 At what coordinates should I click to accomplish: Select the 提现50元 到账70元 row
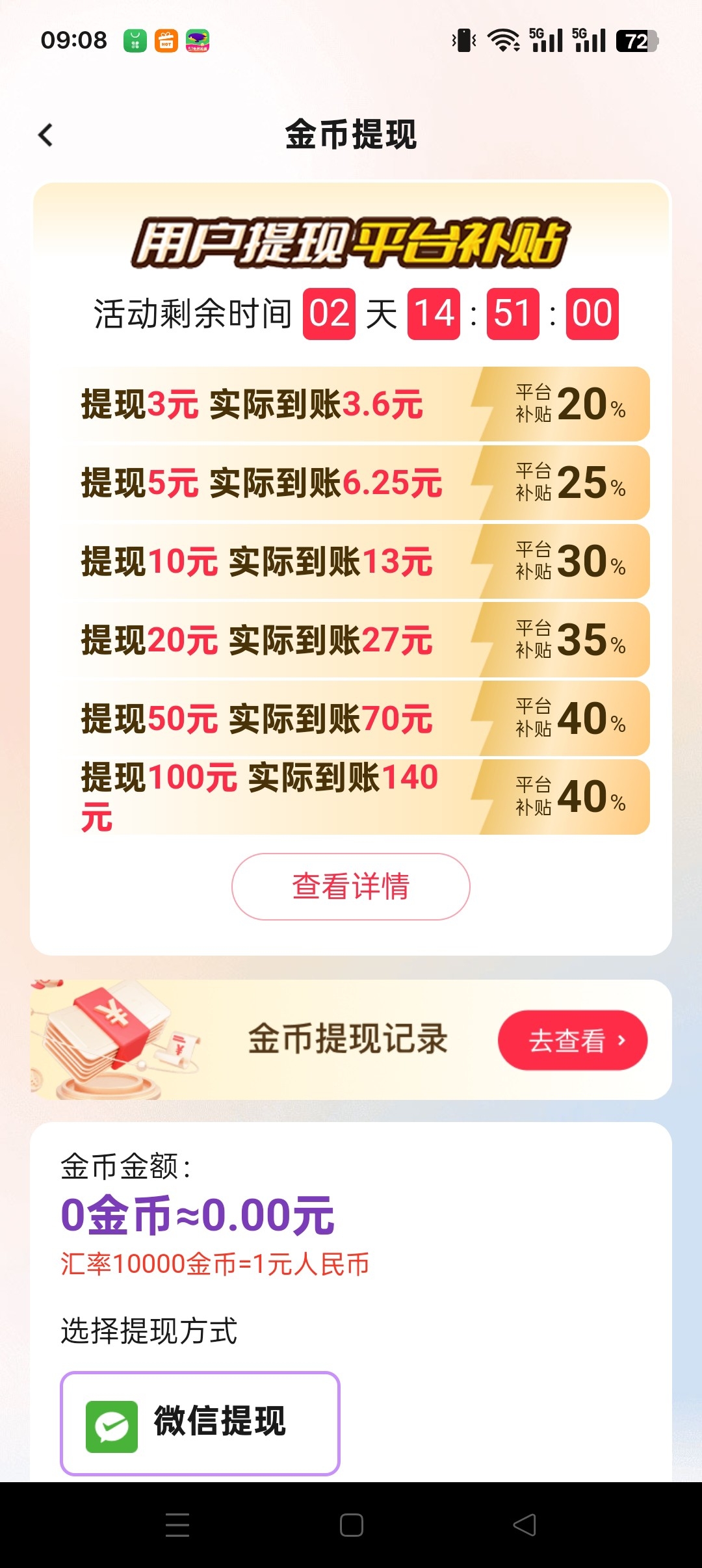tap(351, 718)
